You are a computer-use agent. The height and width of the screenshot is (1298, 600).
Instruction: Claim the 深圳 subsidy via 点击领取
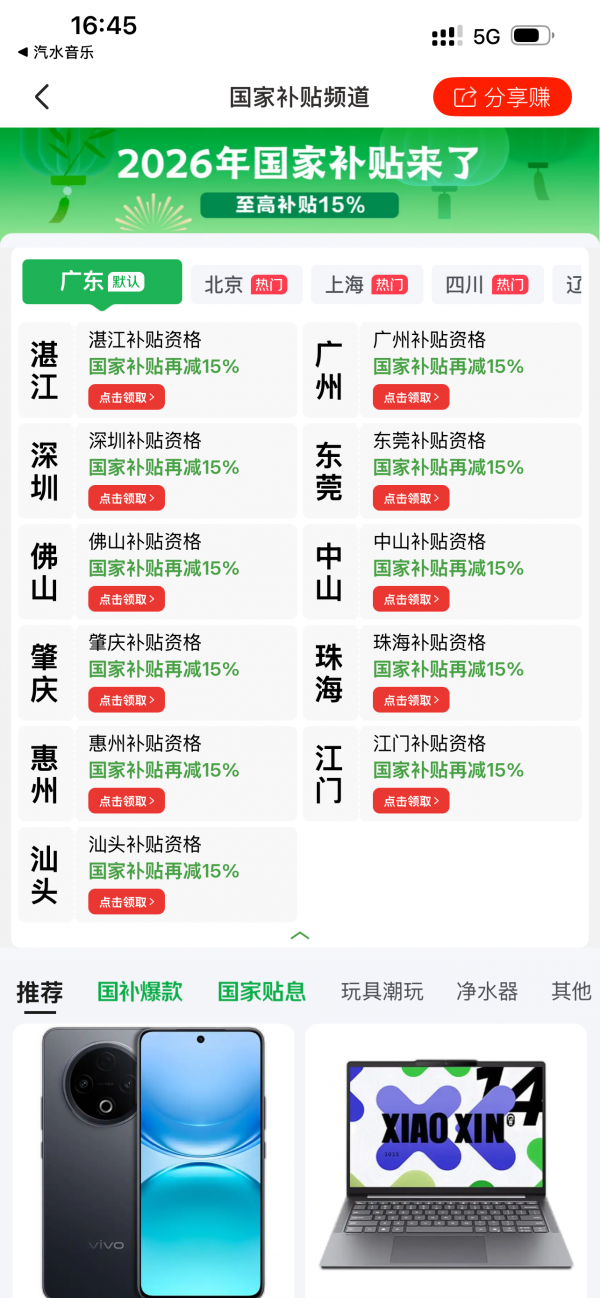point(126,498)
